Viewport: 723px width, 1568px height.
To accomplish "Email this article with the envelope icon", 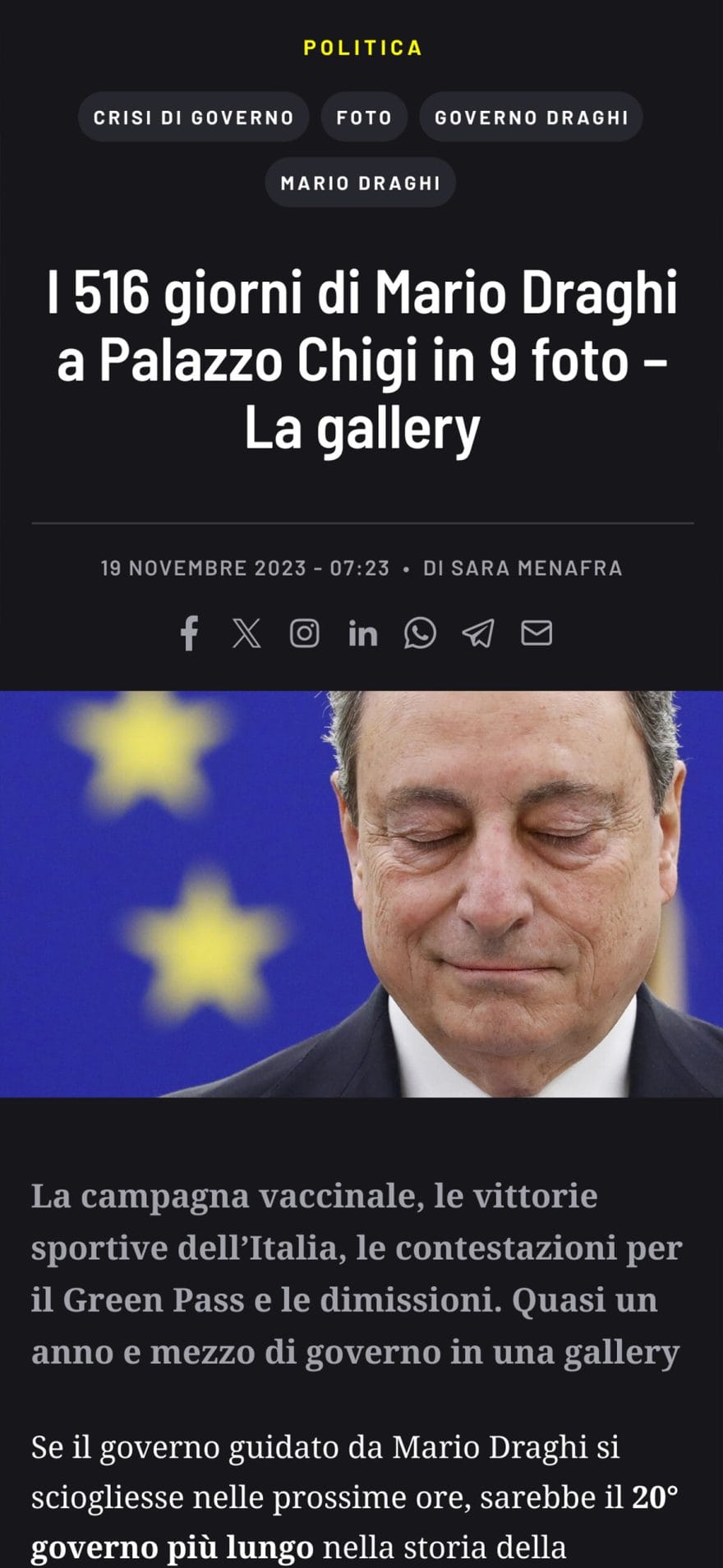I will pos(536,633).
